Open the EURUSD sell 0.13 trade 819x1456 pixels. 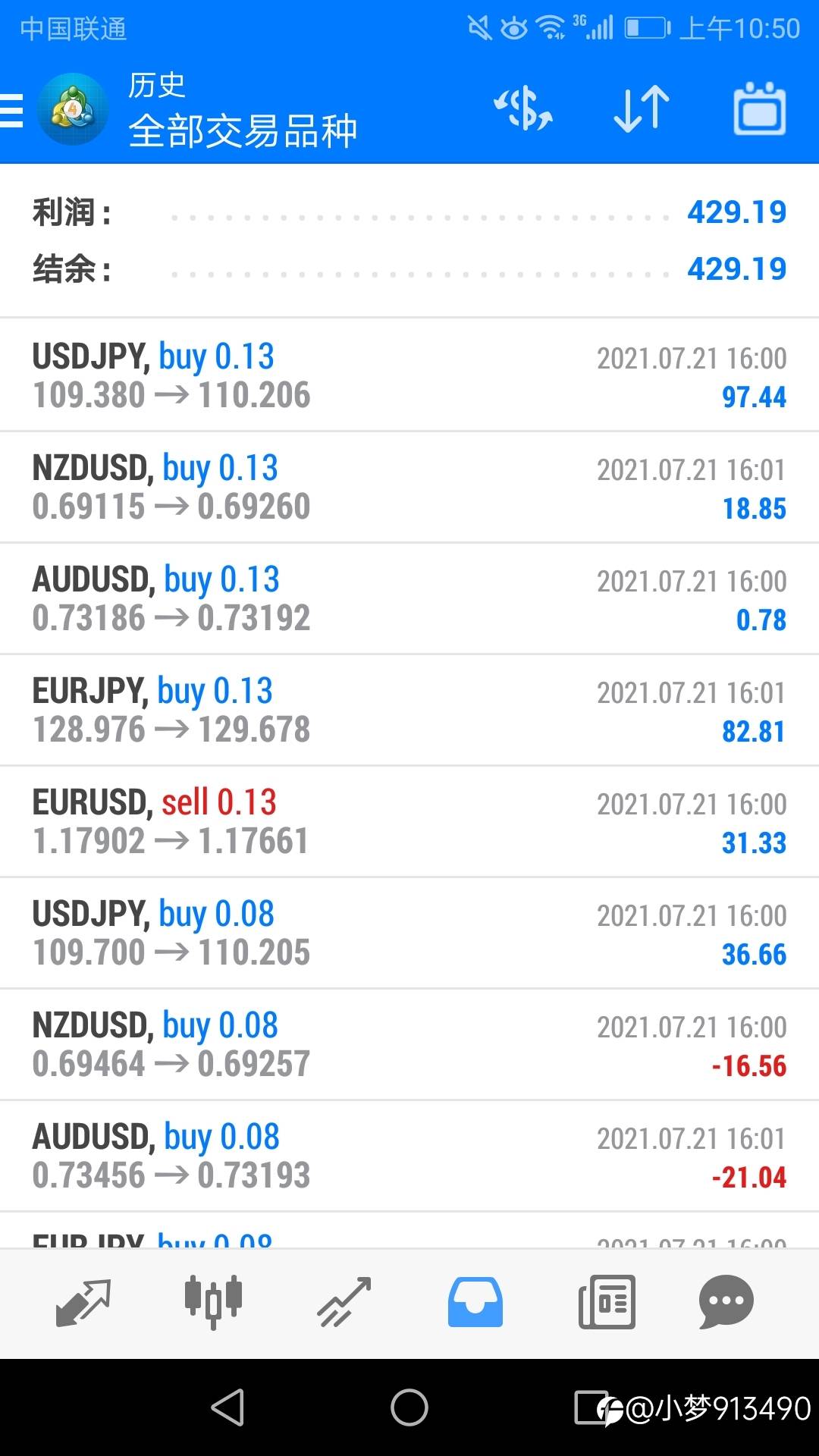tap(409, 821)
